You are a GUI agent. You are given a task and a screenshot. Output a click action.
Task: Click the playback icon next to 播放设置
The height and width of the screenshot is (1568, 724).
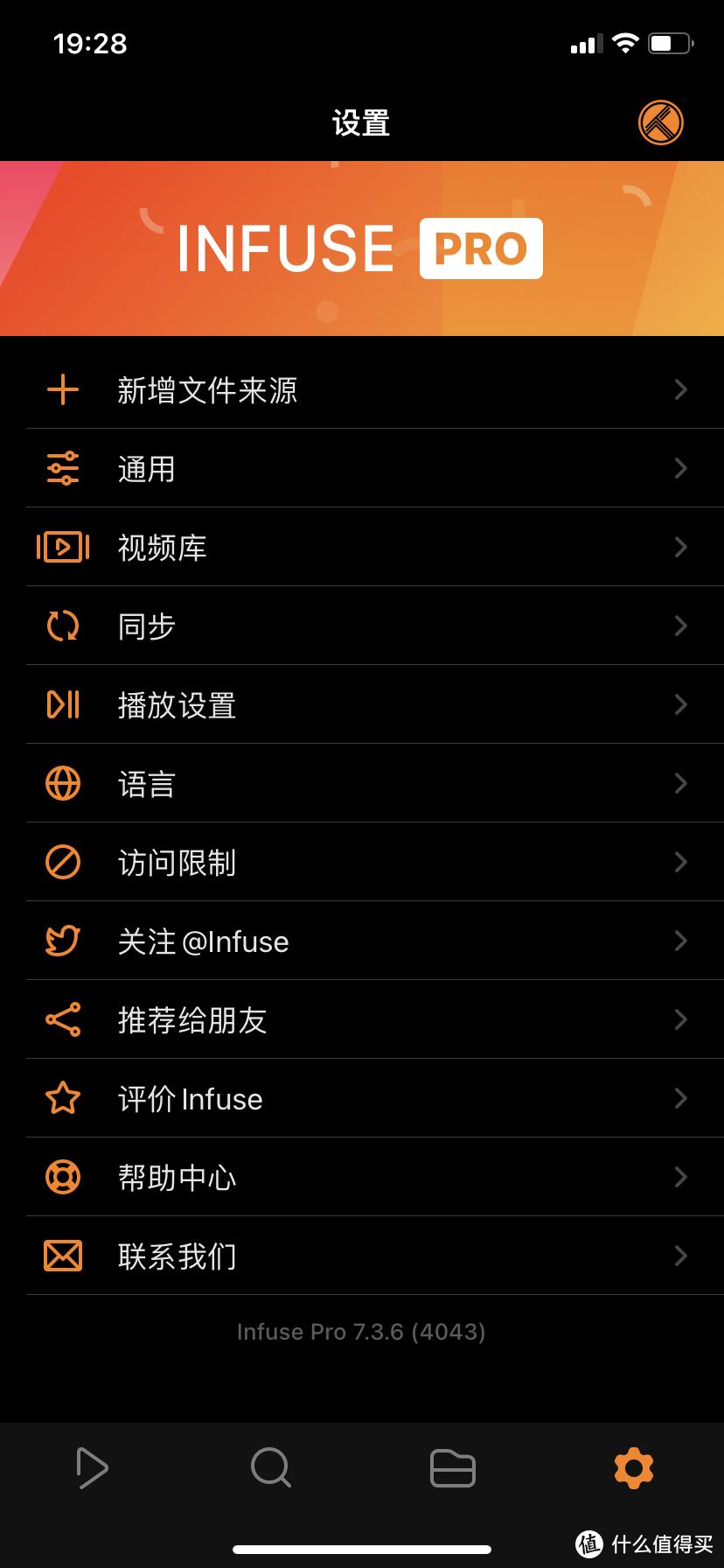[62, 704]
